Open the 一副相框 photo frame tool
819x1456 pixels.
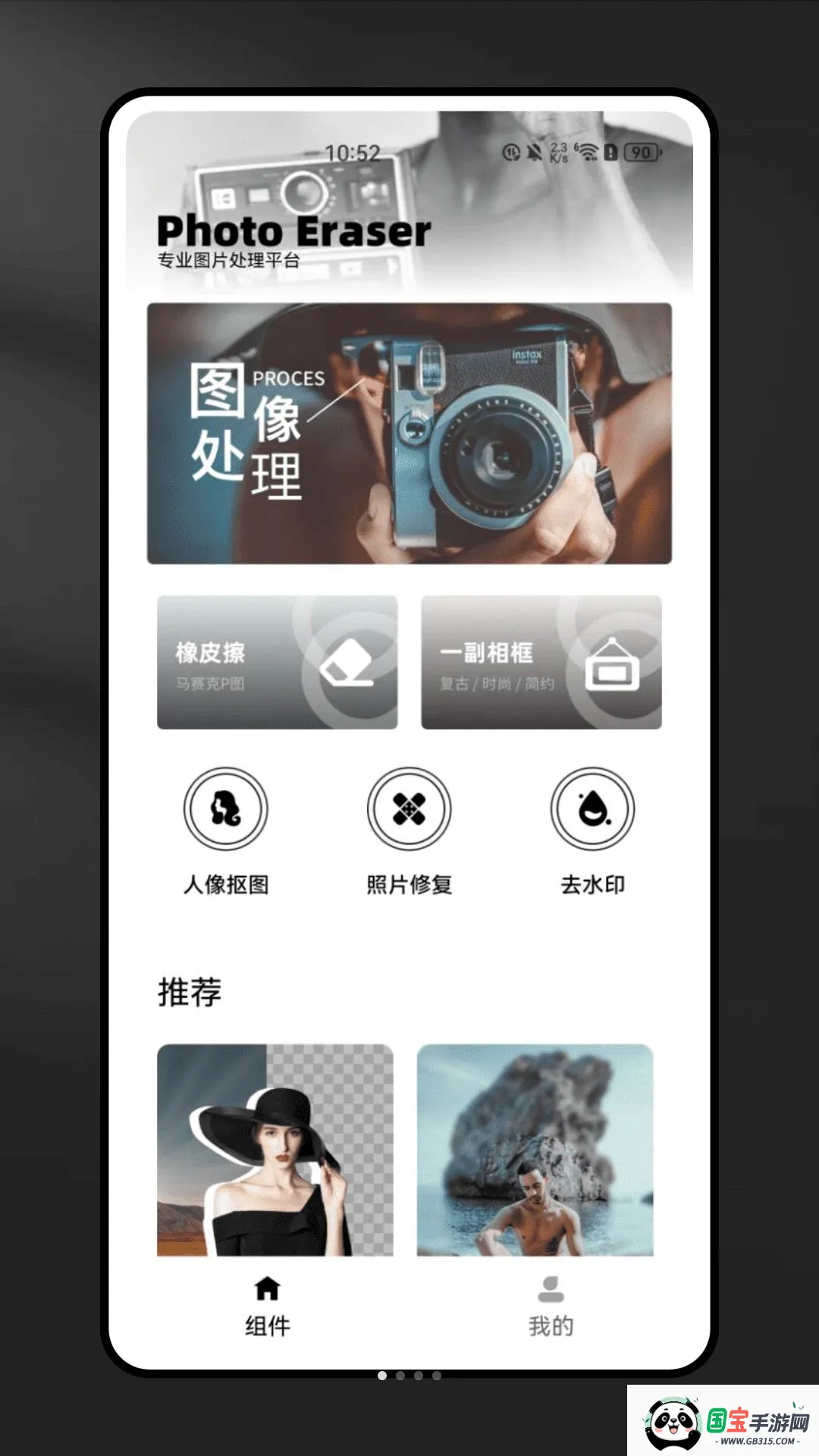point(541,662)
